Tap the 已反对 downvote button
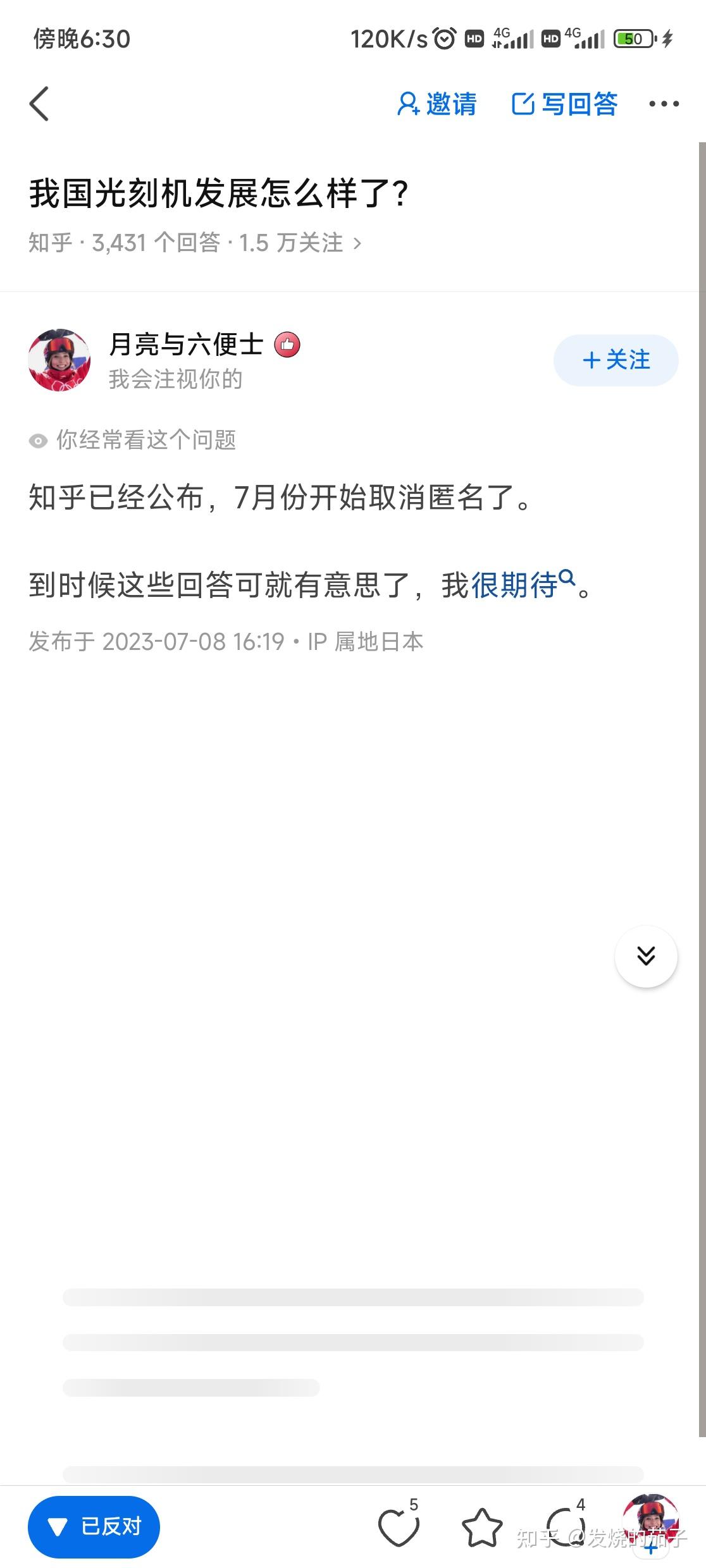The width and height of the screenshot is (706, 1568). coord(94,1527)
